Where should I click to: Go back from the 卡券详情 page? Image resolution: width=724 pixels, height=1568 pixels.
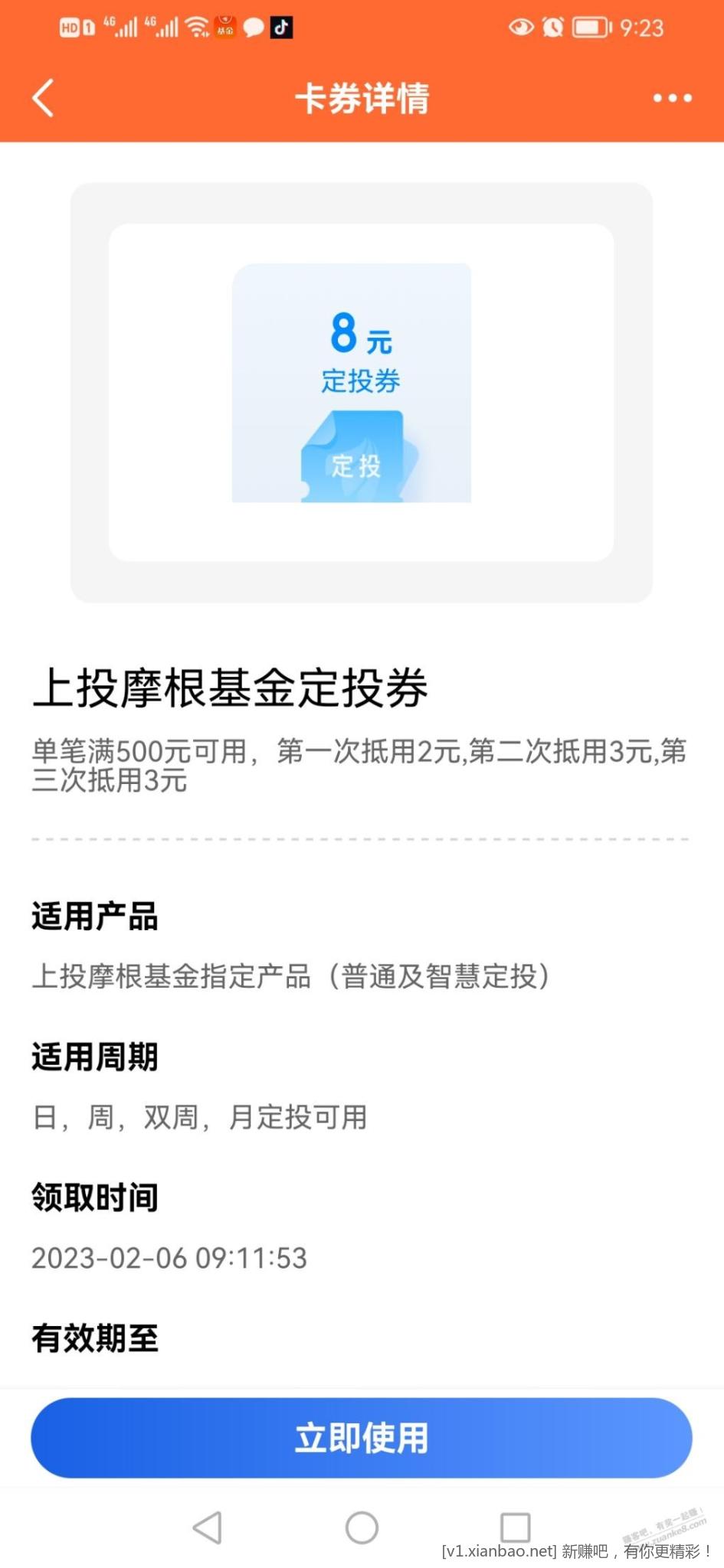(x=44, y=98)
